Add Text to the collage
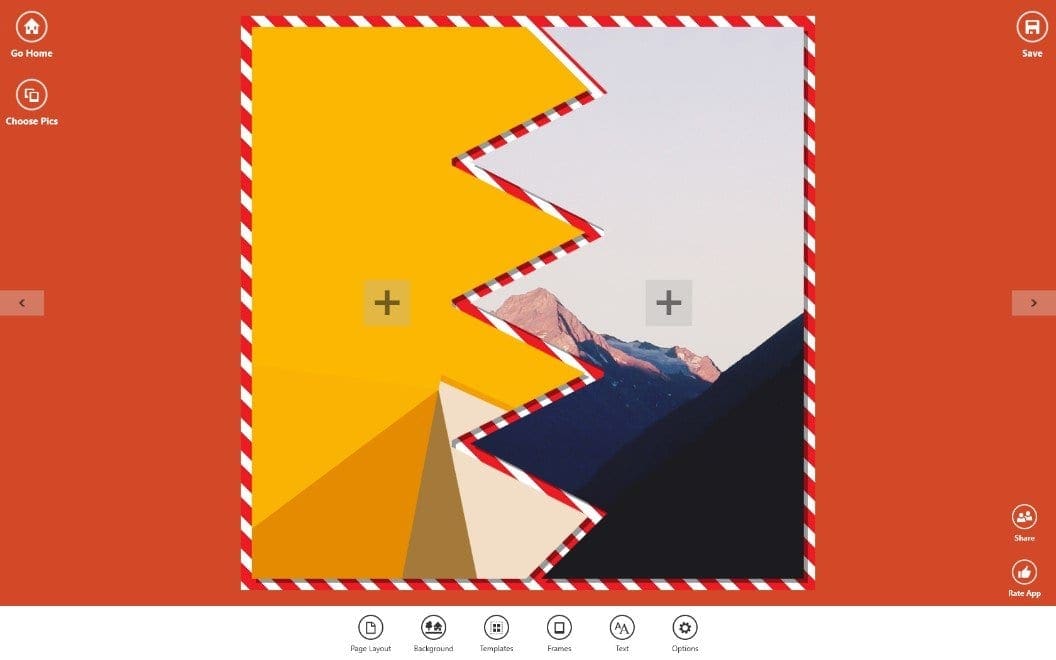 [622, 628]
